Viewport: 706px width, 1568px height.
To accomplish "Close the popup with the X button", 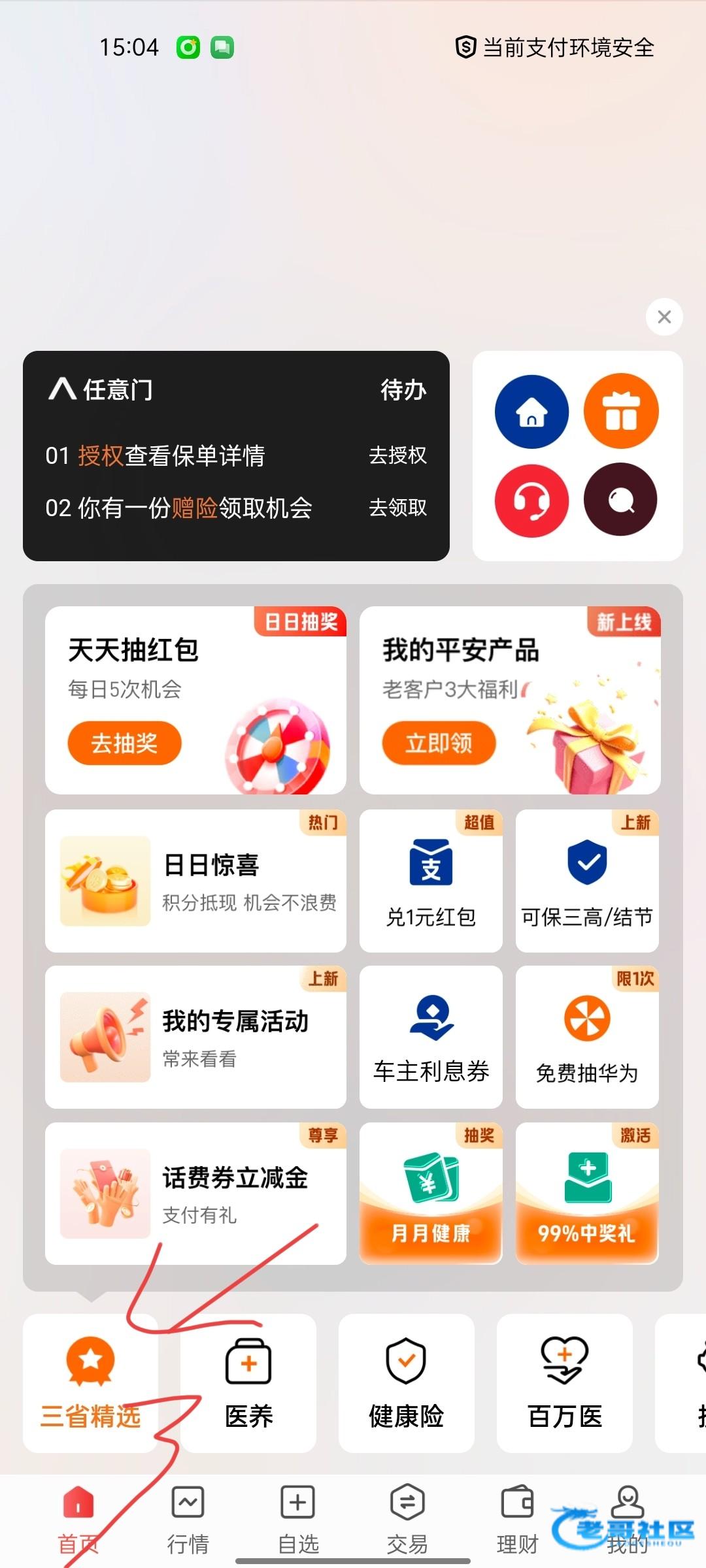I will (664, 318).
